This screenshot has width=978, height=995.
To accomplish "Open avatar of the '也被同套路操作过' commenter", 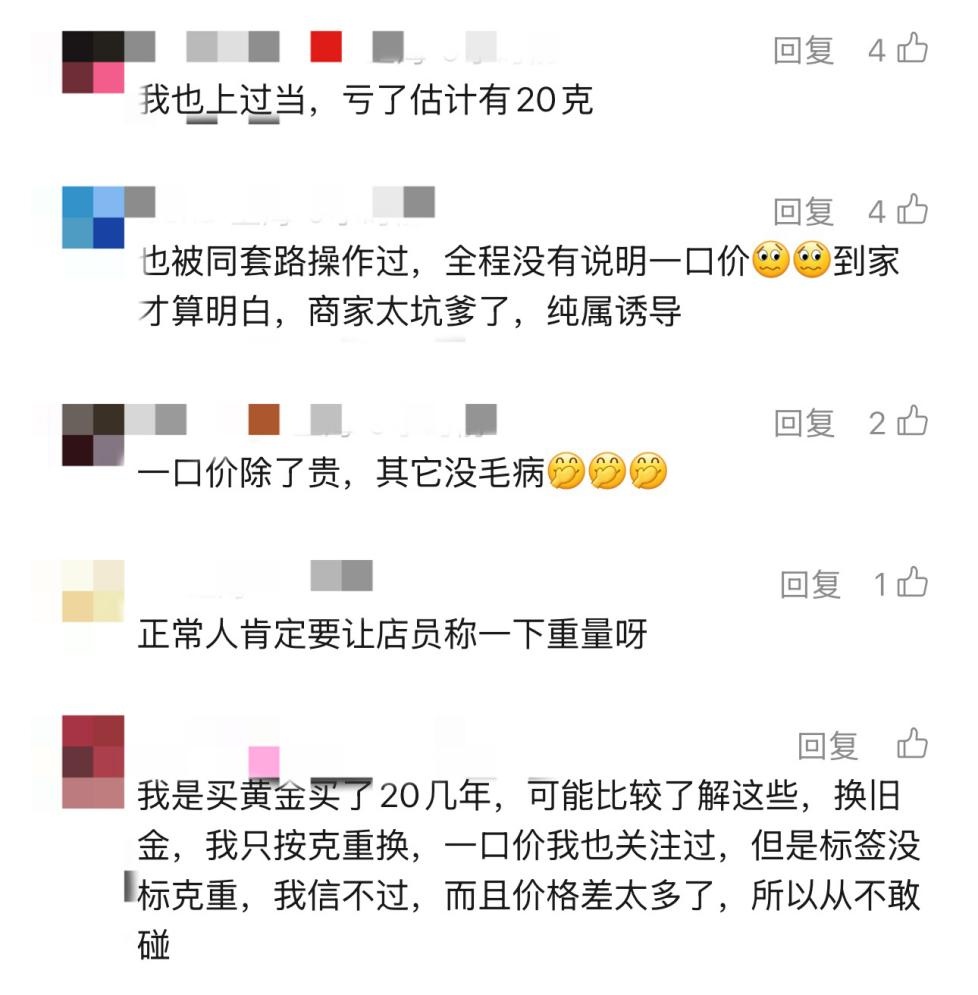I will pyautogui.click(x=93, y=217).
